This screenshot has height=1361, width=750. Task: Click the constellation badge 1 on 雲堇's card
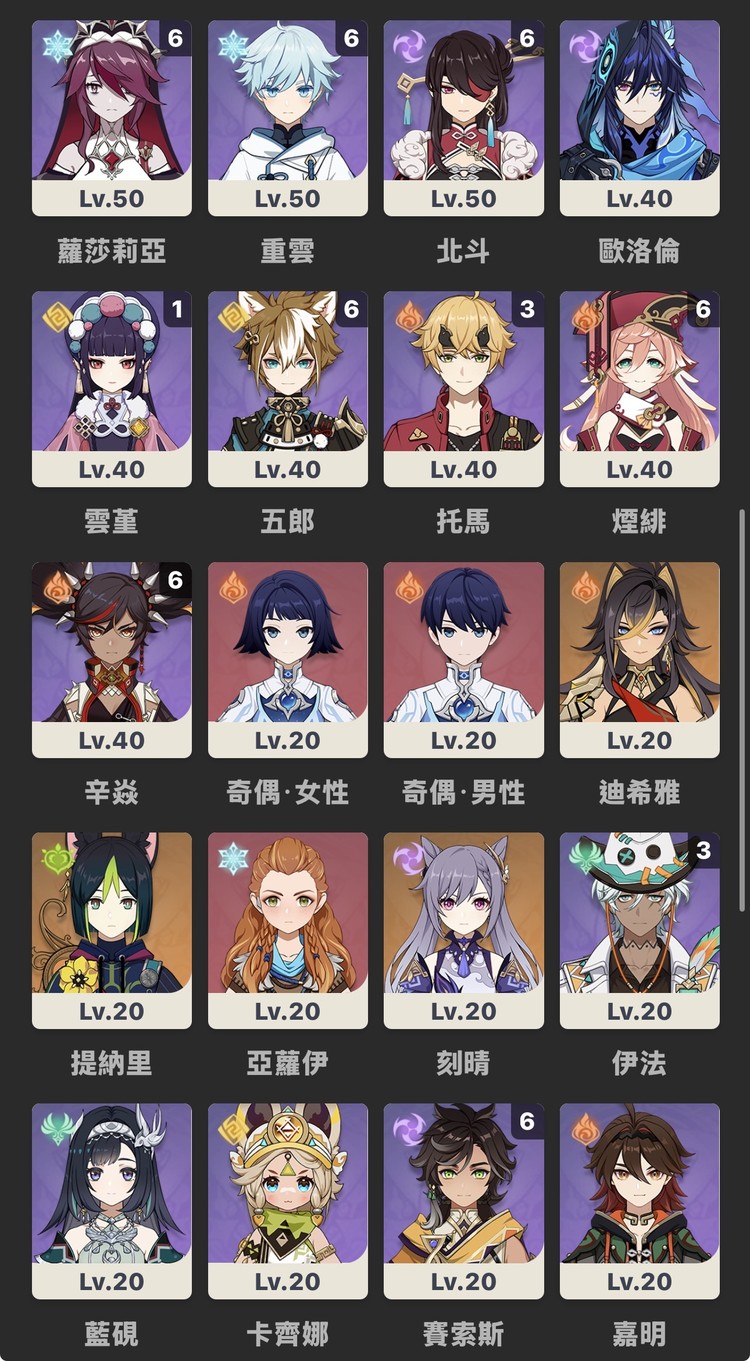coord(176,313)
